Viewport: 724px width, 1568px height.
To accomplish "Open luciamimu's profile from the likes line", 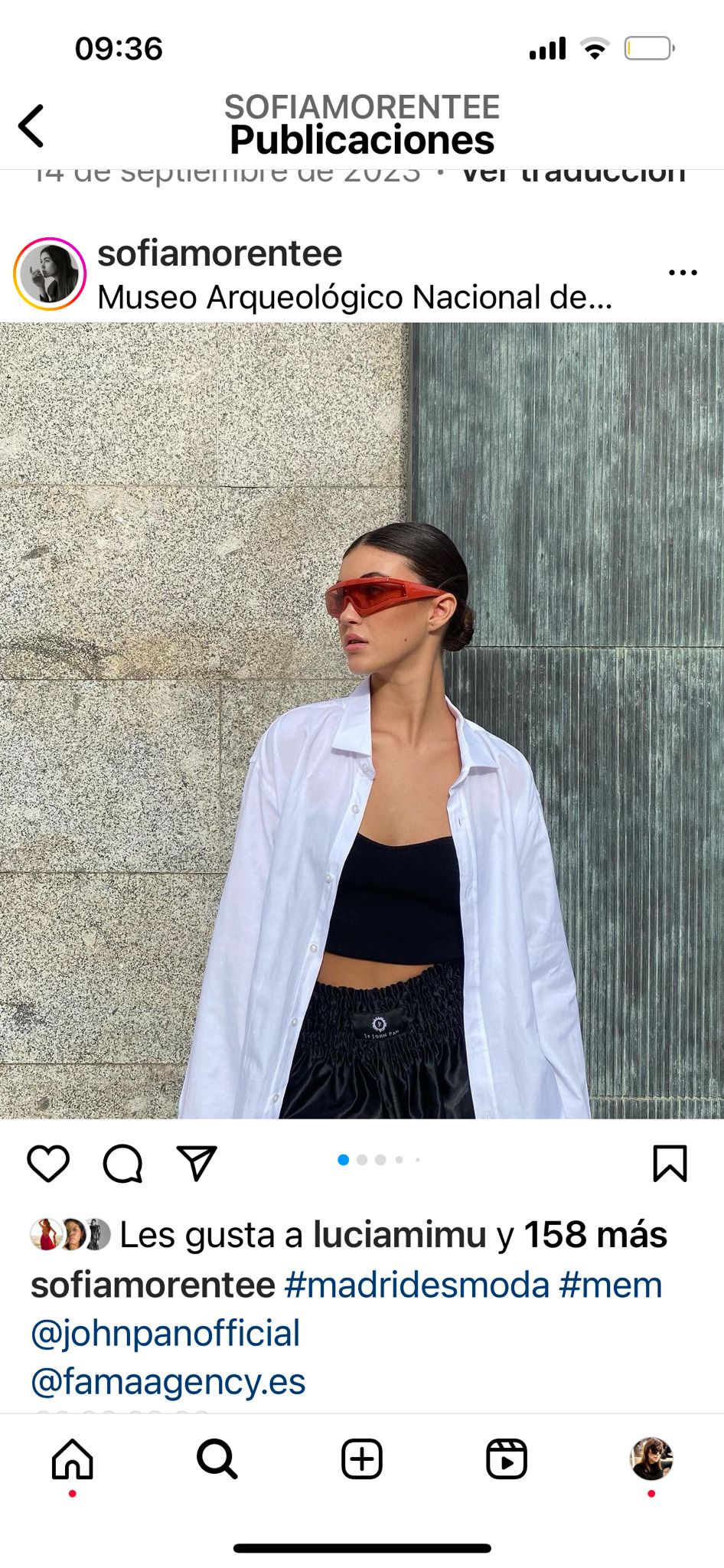I will click(x=400, y=1235).
